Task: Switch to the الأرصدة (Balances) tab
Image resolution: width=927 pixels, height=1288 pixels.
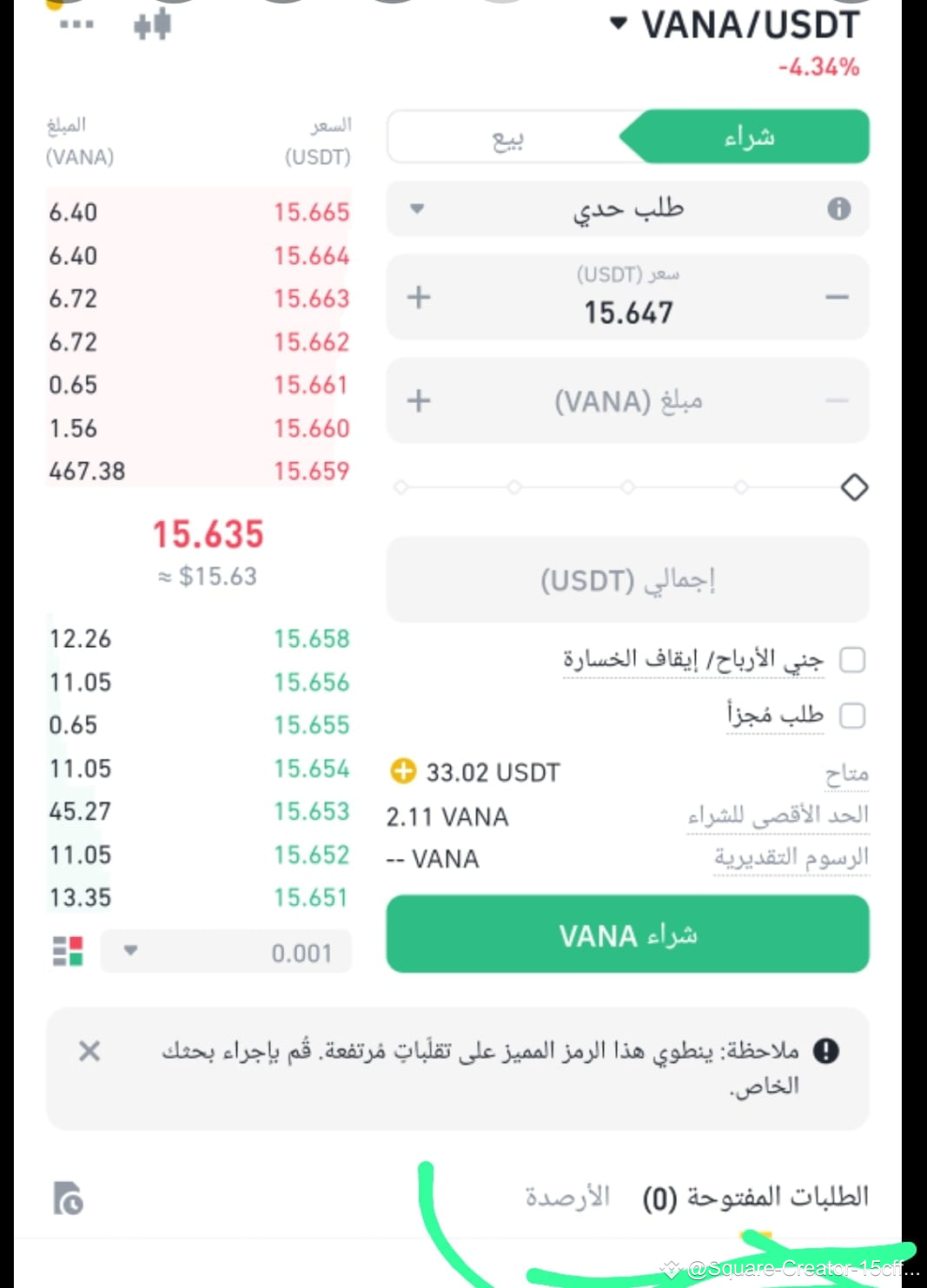Action: 566,1196
